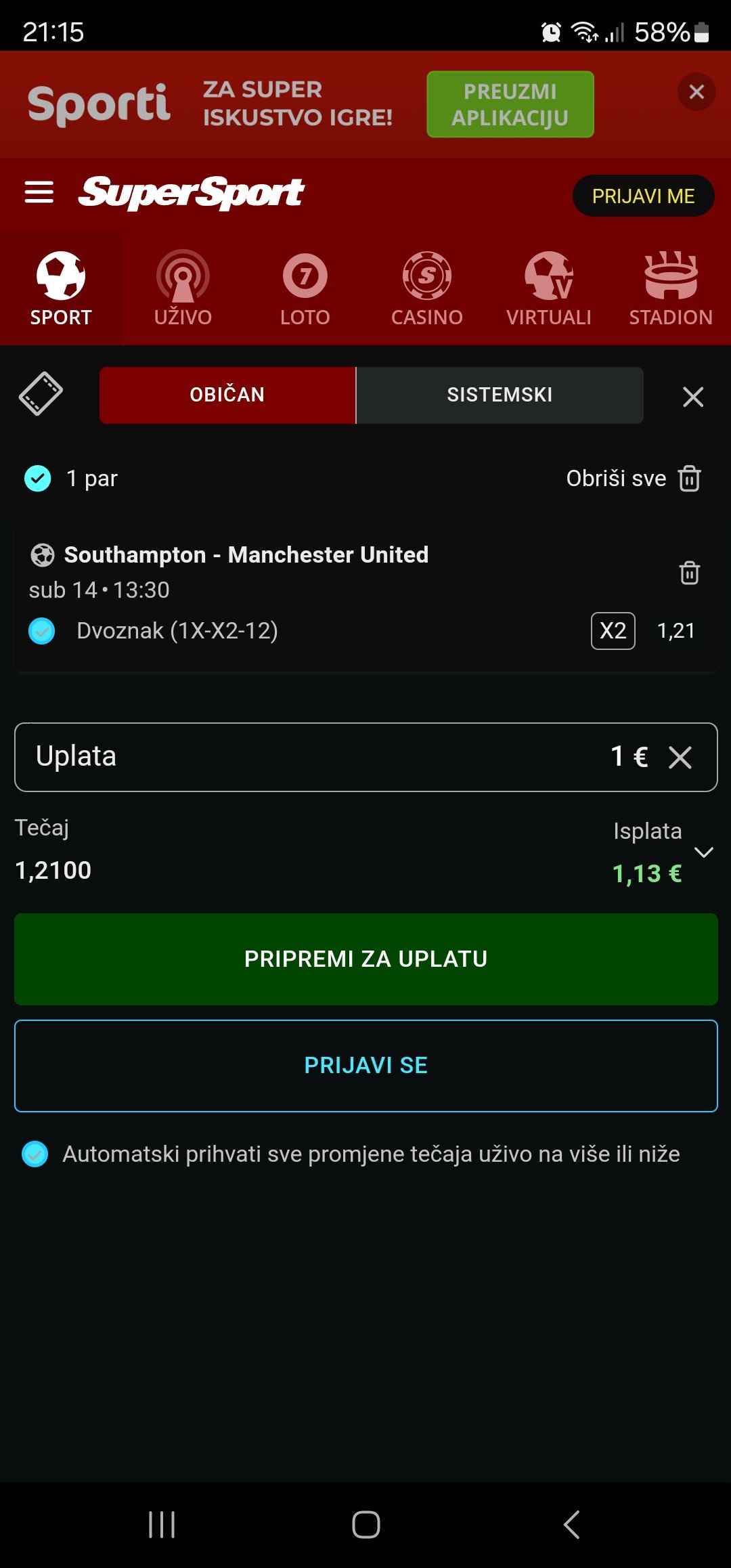Open the hamburger menu

39,192
